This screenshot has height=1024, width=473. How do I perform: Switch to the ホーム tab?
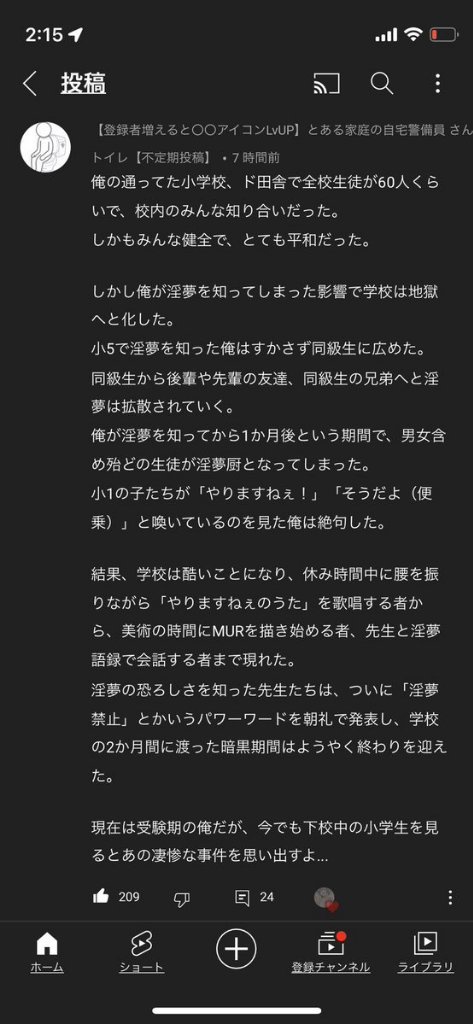click(x=47, y=952)
